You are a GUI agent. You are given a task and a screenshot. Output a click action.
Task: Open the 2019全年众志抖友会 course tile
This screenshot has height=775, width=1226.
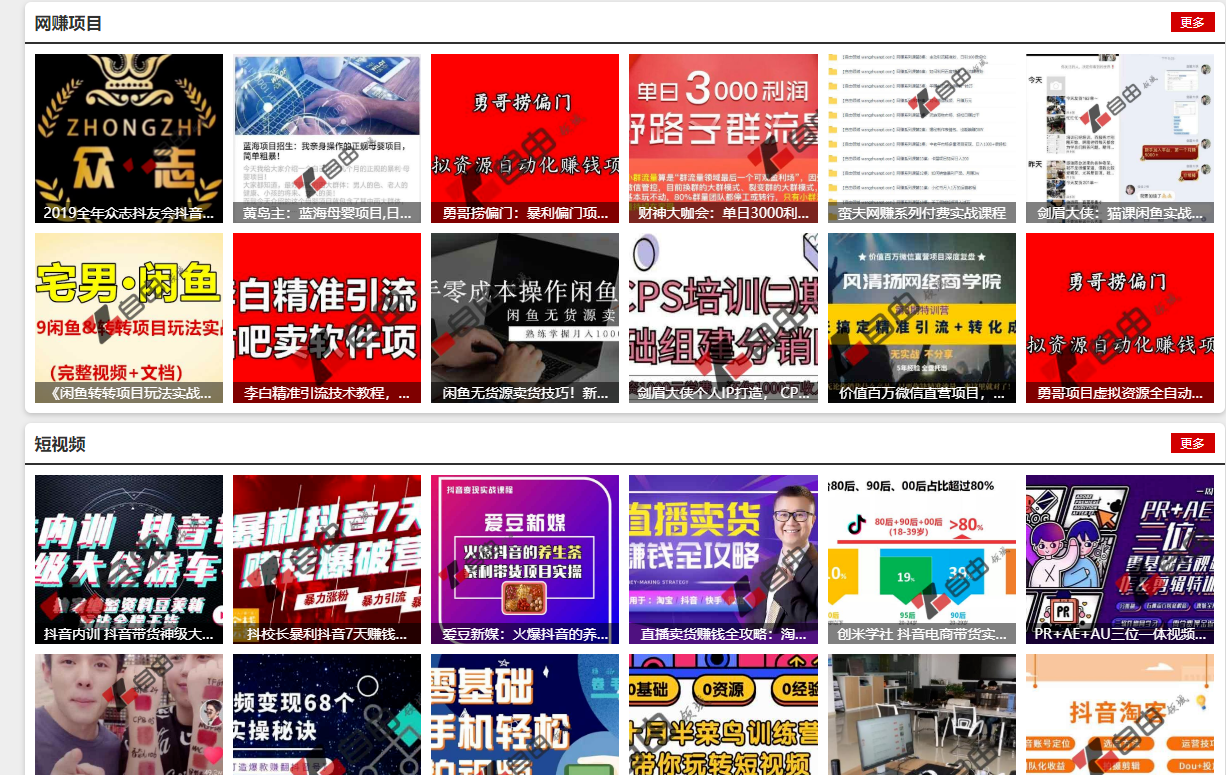(x=129, y=138)
